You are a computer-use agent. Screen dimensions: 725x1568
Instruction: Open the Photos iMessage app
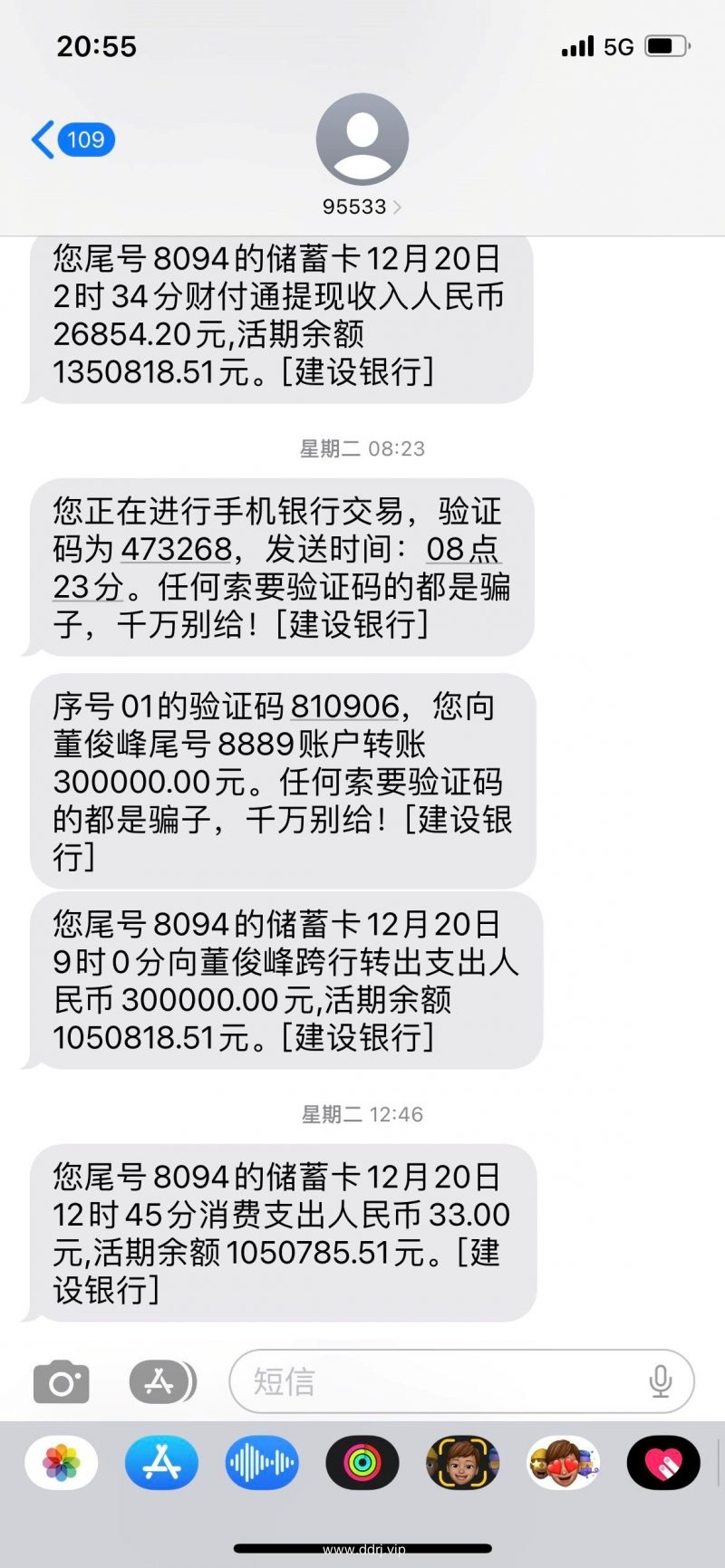62,1463
